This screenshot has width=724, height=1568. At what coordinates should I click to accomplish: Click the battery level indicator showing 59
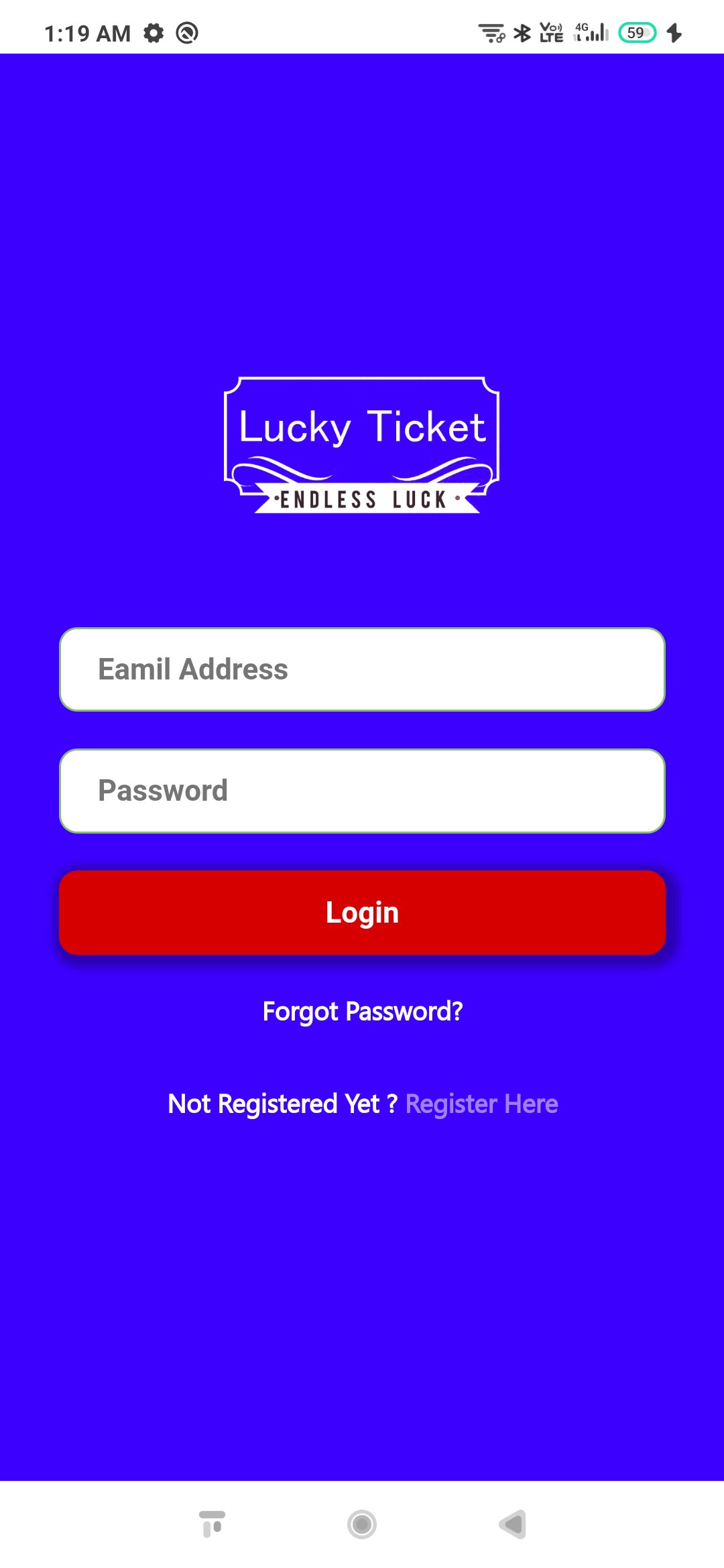(x=638, y=31)
